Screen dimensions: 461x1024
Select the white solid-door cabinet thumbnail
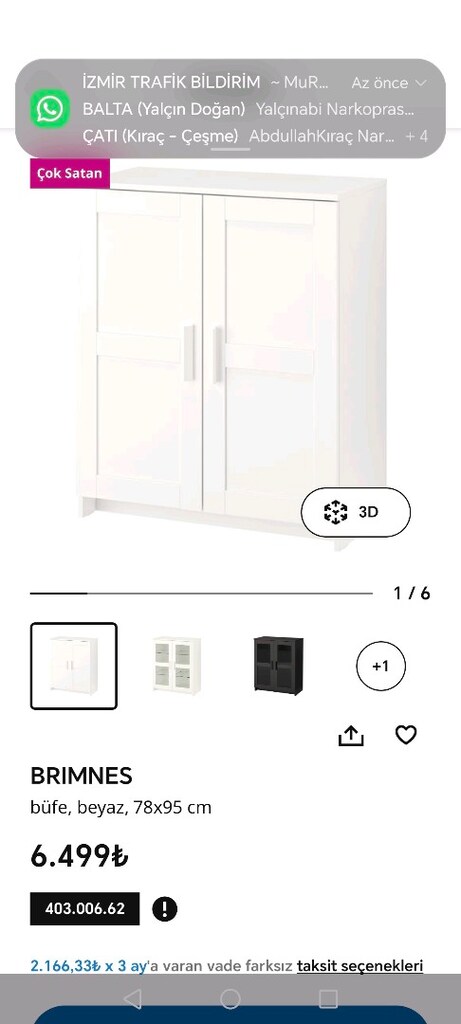point(74,665)
